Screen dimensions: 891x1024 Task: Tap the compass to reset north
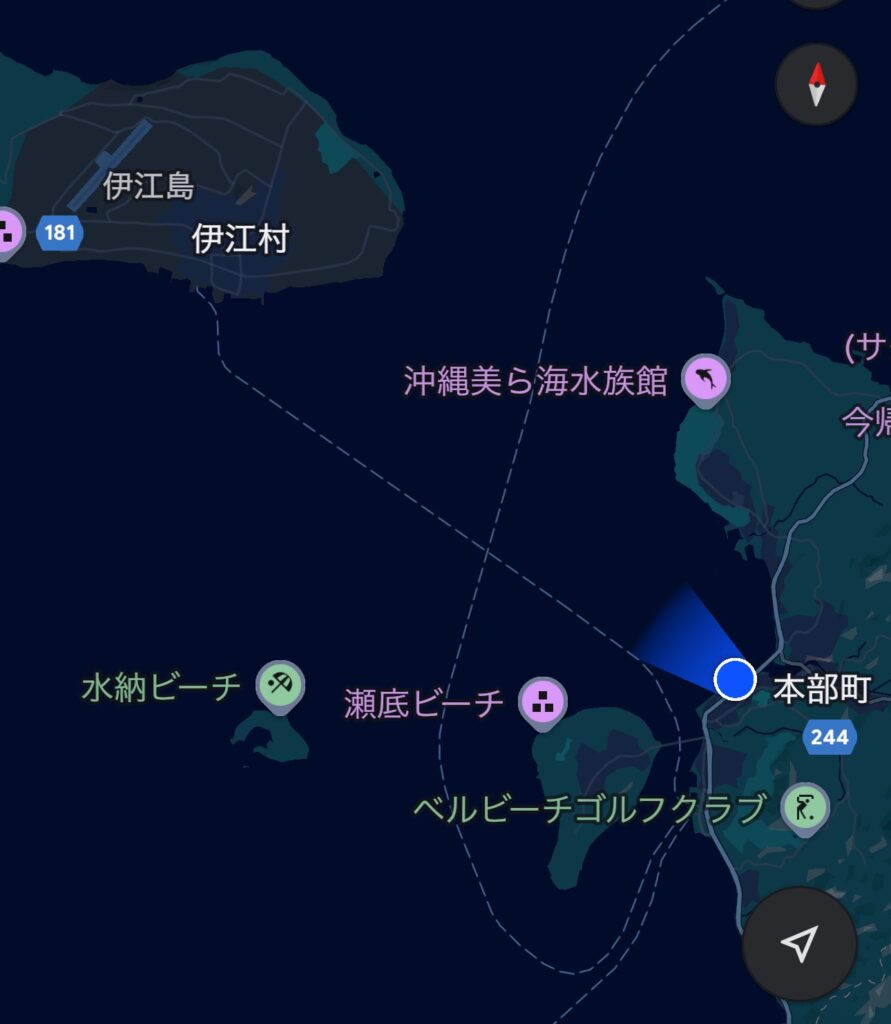point(816,84)
